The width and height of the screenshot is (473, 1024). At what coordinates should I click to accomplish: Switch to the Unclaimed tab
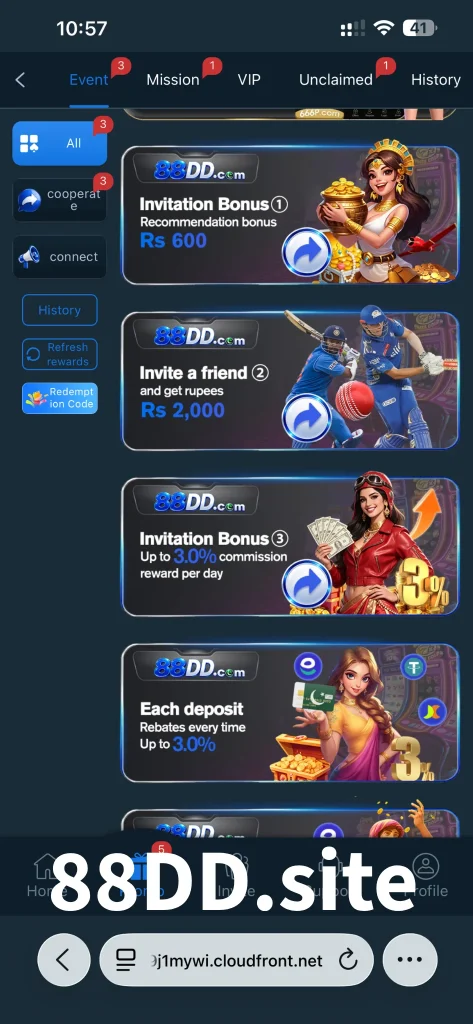tap(336, 80)
